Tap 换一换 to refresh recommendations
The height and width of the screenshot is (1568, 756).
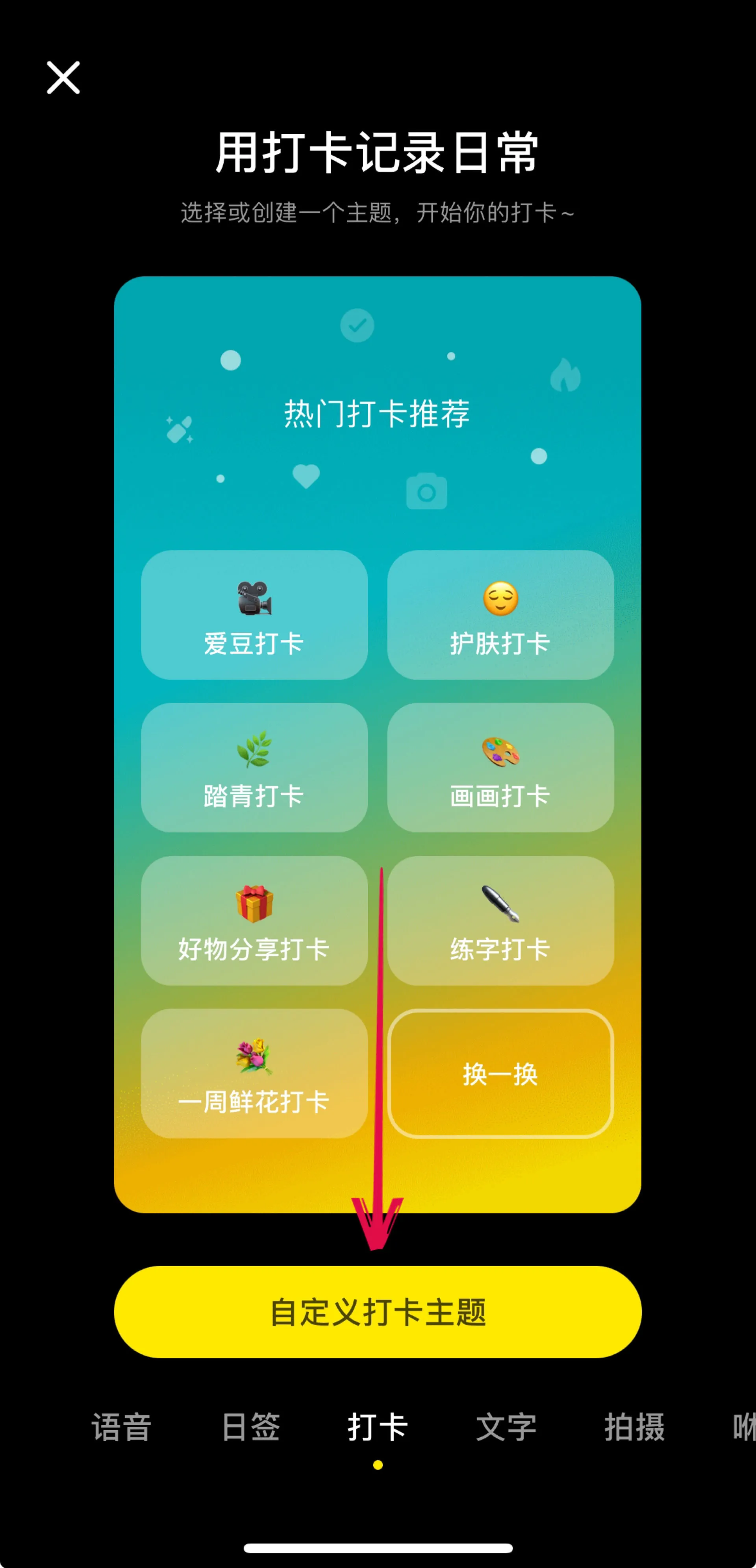[x=500, y=1073]
